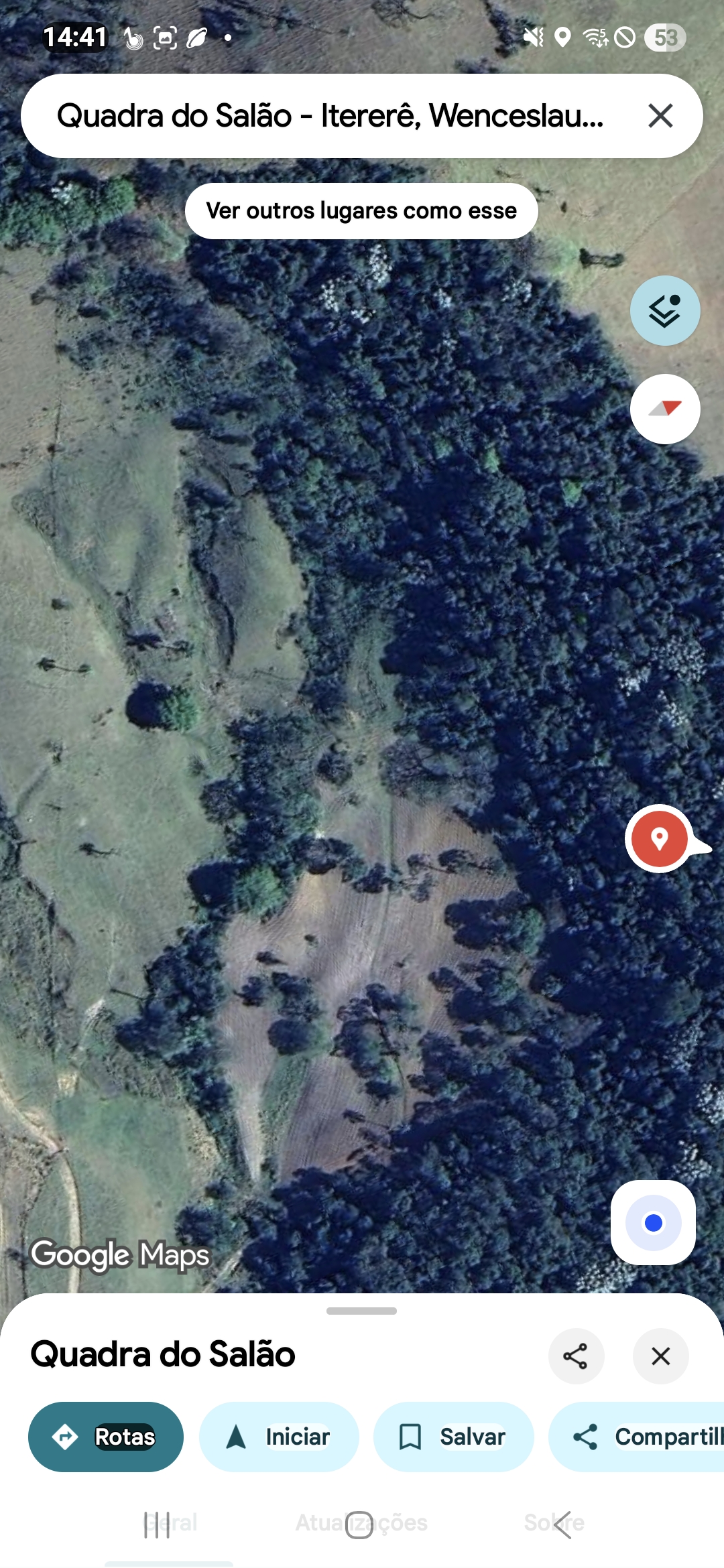The height and width of the screenshot is (1568, 724).
Task: Center map on my current location
Action: [x=653, y=1223]
